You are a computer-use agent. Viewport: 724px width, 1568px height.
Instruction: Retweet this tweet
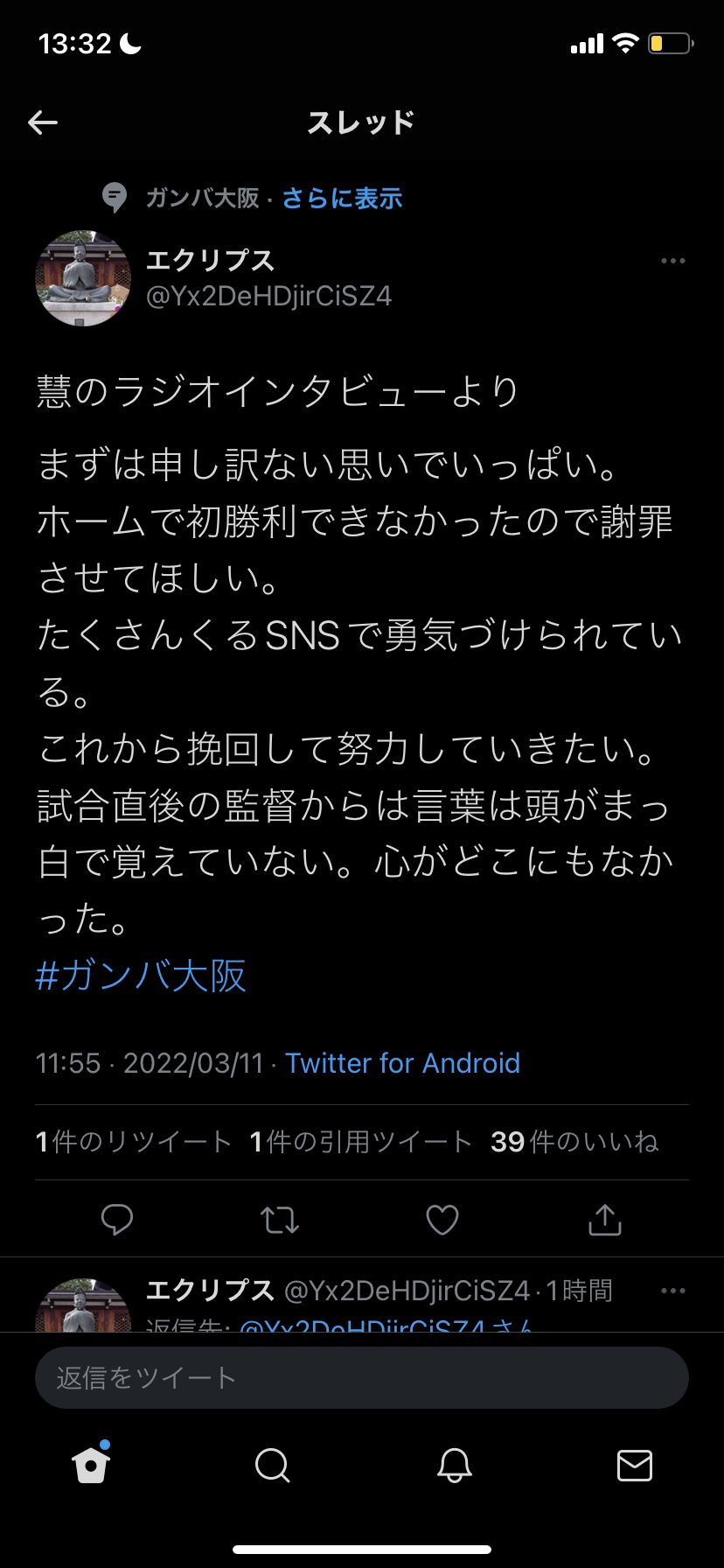pyautogui.click(x=280, y=1219)
